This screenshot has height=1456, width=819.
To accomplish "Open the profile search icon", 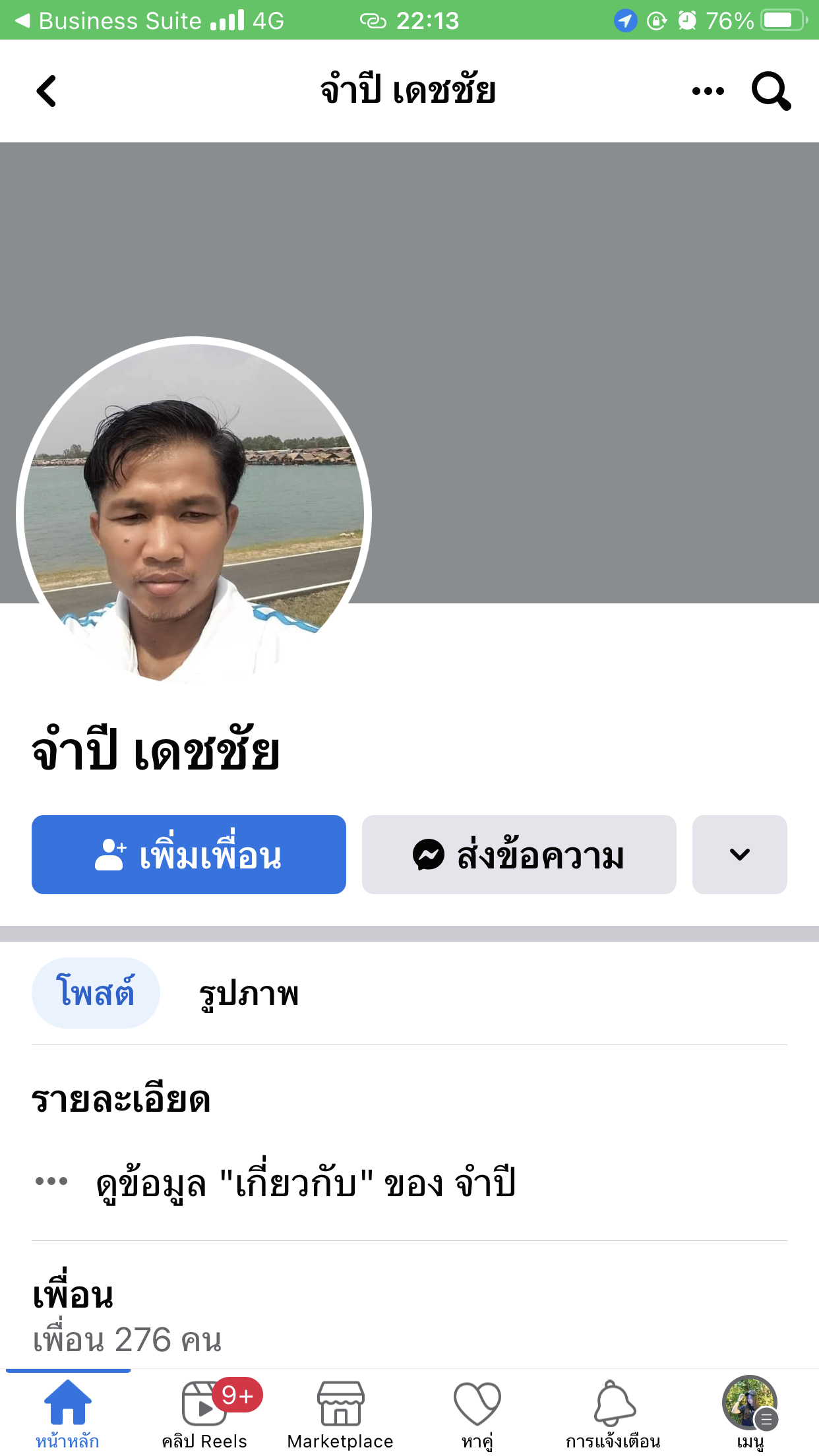I will point(771,91).
